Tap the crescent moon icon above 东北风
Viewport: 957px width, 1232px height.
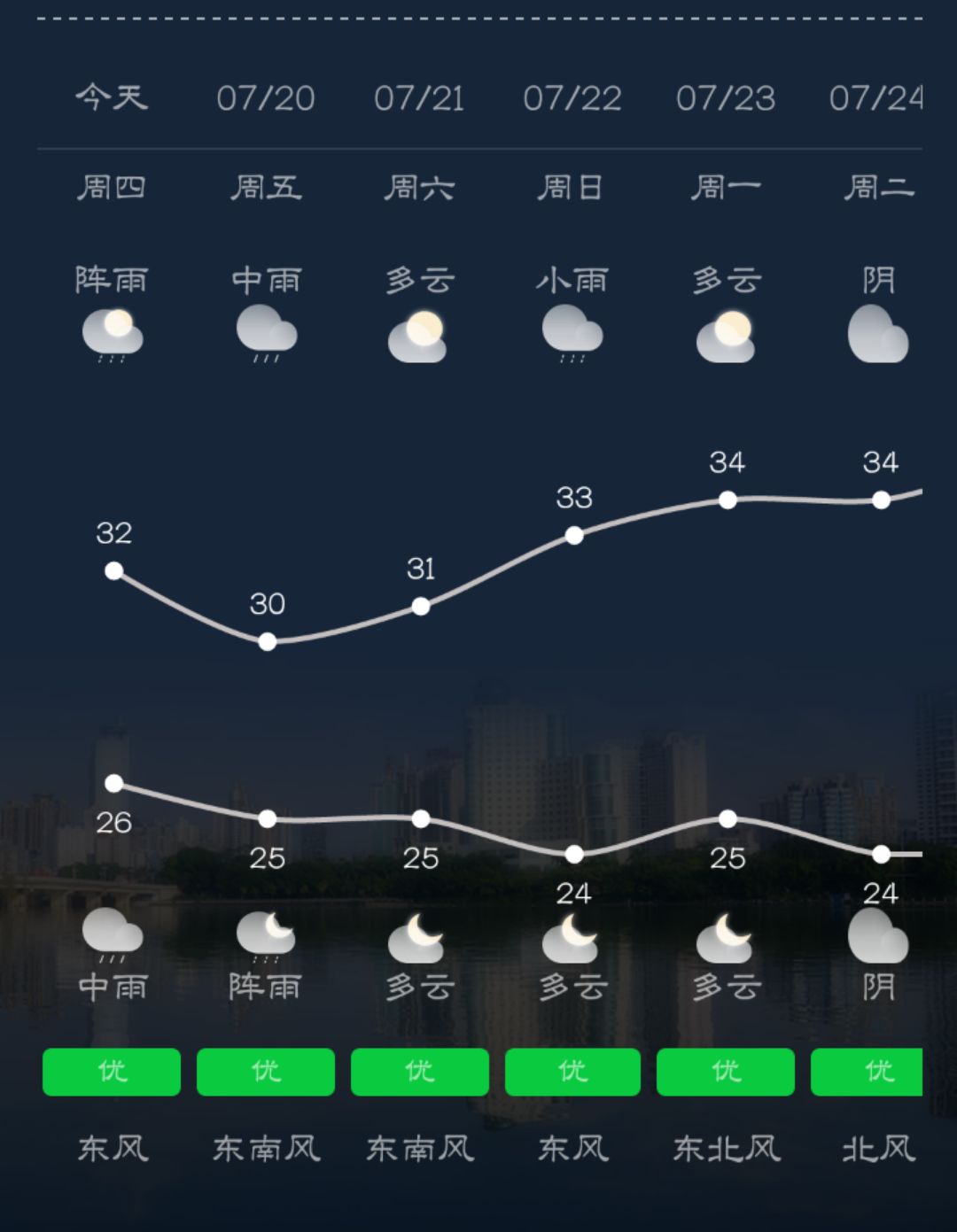(727, 939)
